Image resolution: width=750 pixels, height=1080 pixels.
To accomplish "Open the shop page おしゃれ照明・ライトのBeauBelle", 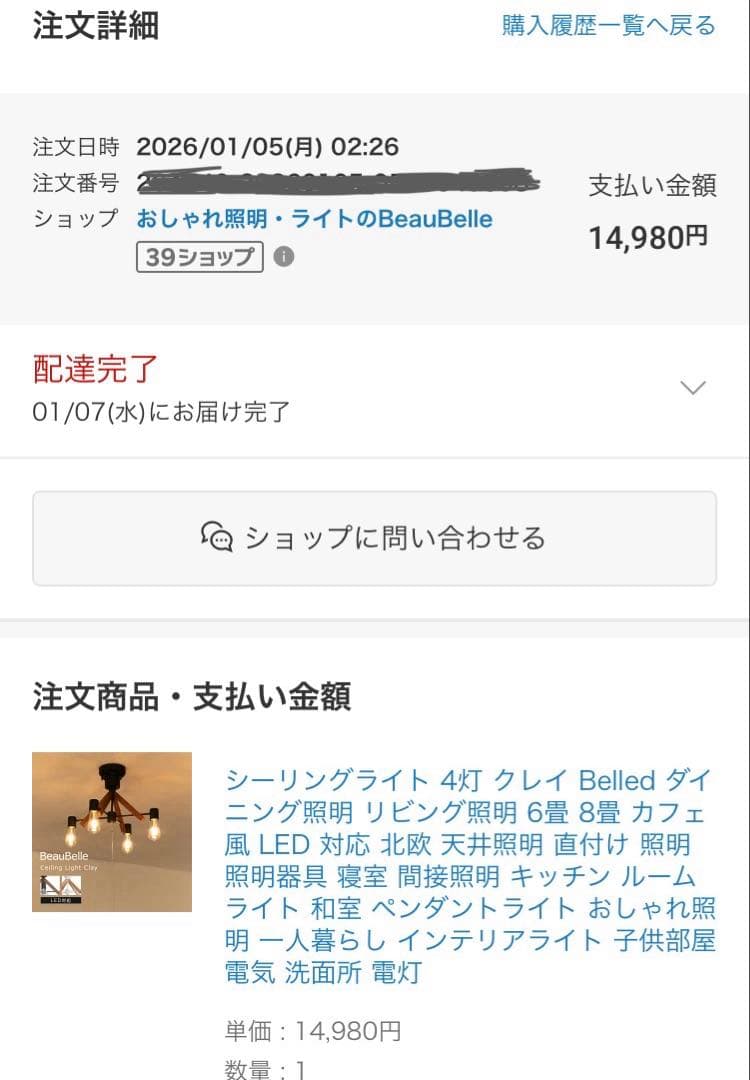I will [314, 220].
